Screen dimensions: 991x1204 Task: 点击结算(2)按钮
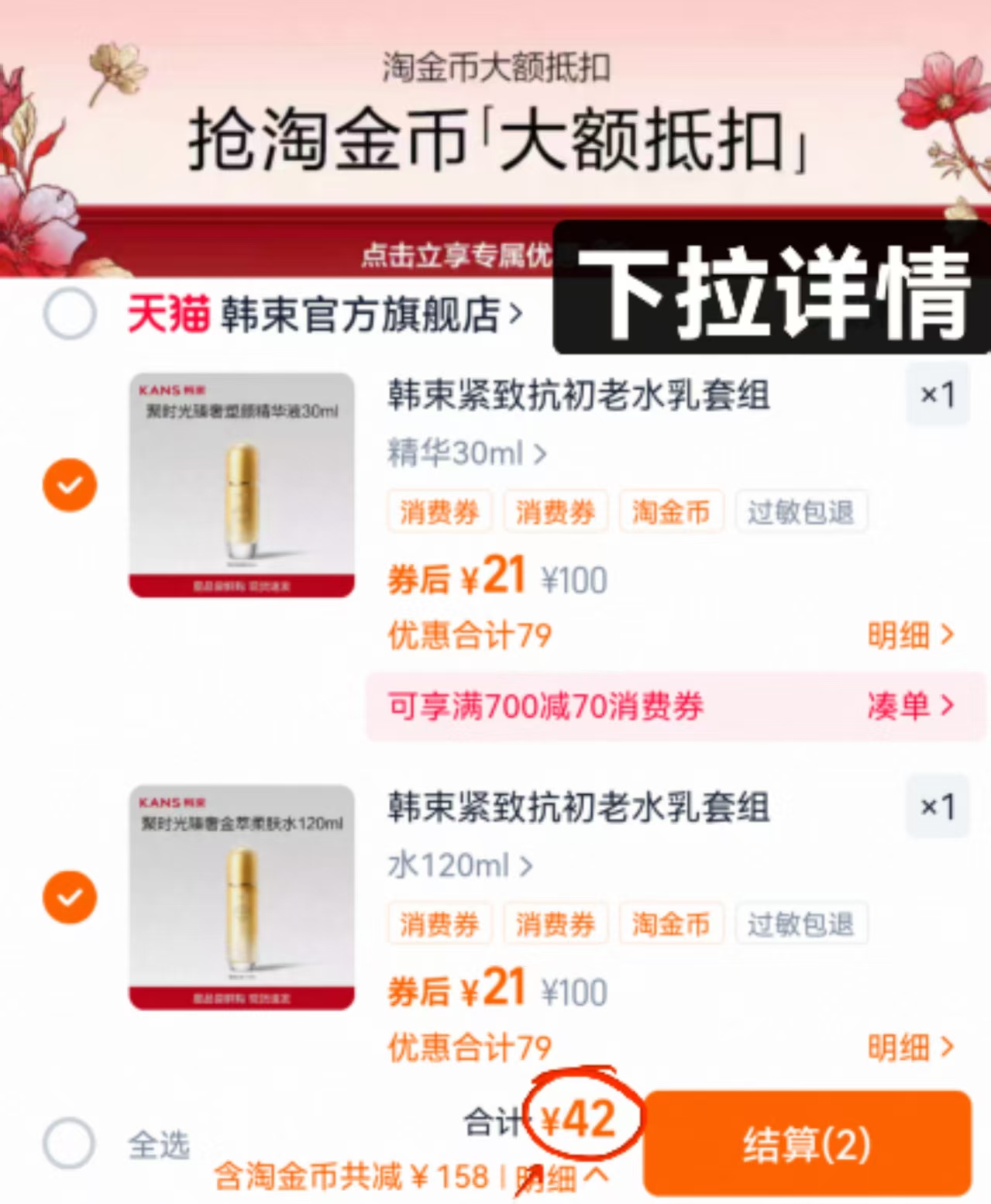click(806, 1142)
